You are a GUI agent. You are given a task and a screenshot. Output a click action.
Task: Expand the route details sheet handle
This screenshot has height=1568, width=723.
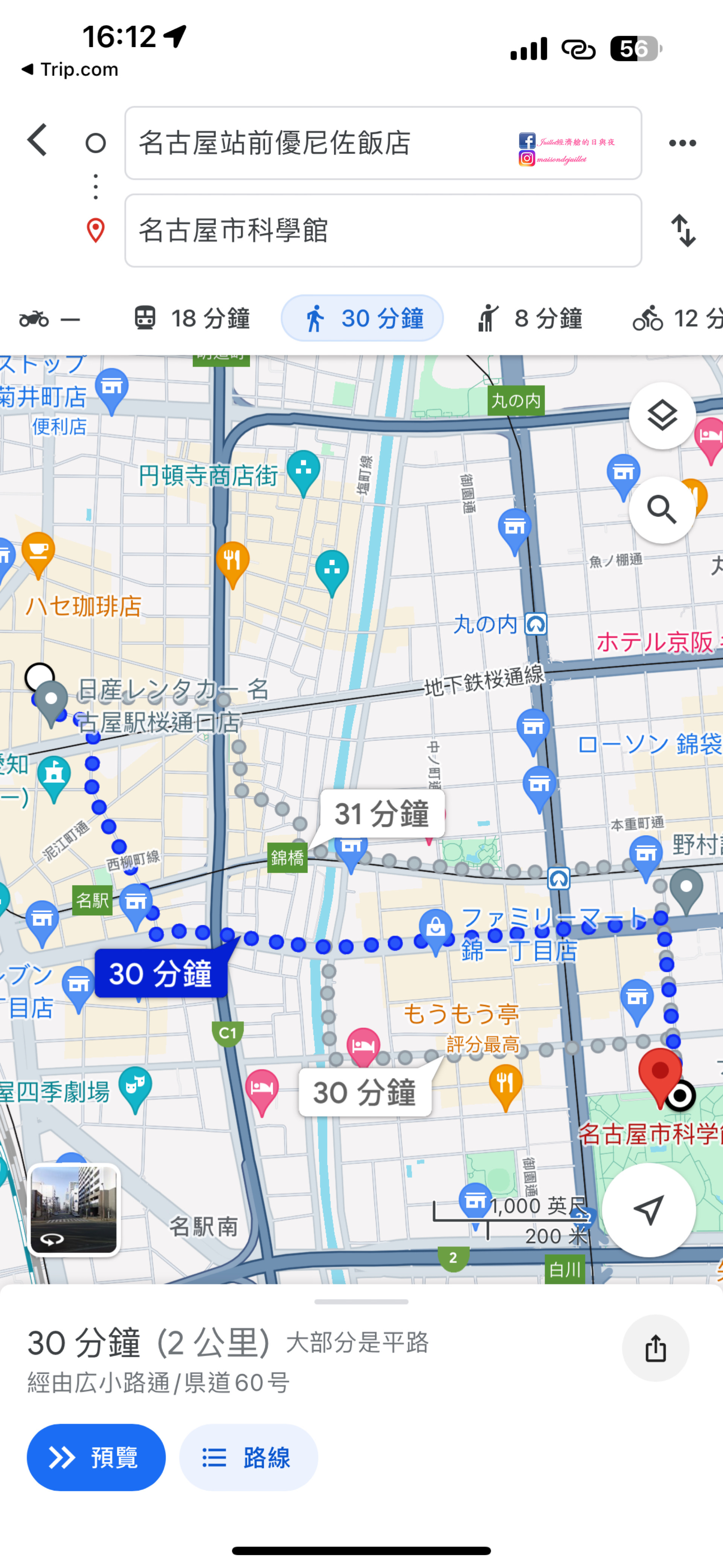tap(361, 1302)
